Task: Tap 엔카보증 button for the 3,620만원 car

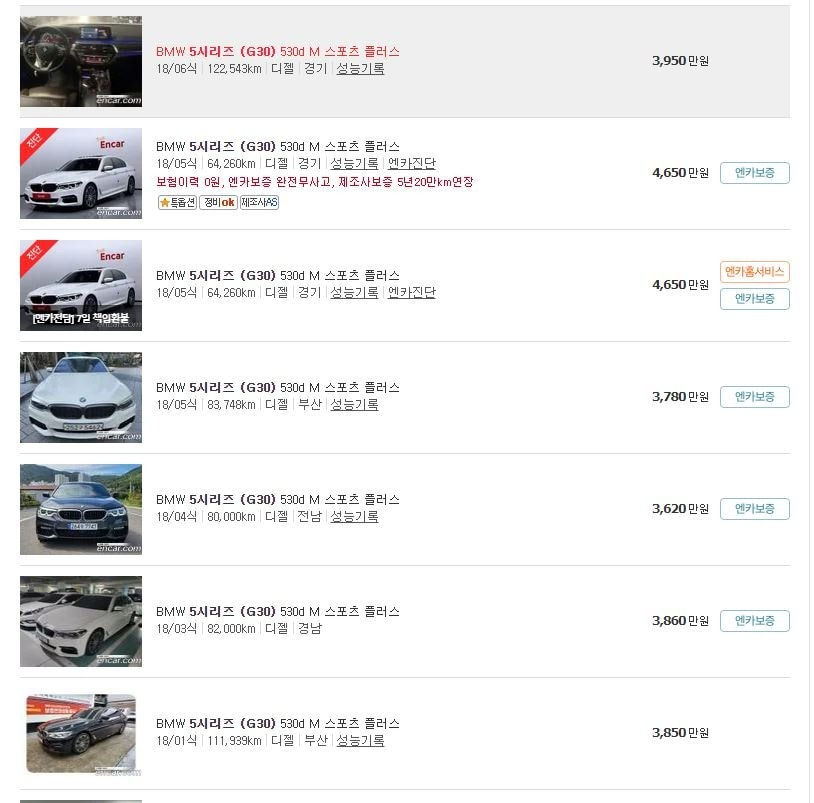Action: click(x=754, y=509)
